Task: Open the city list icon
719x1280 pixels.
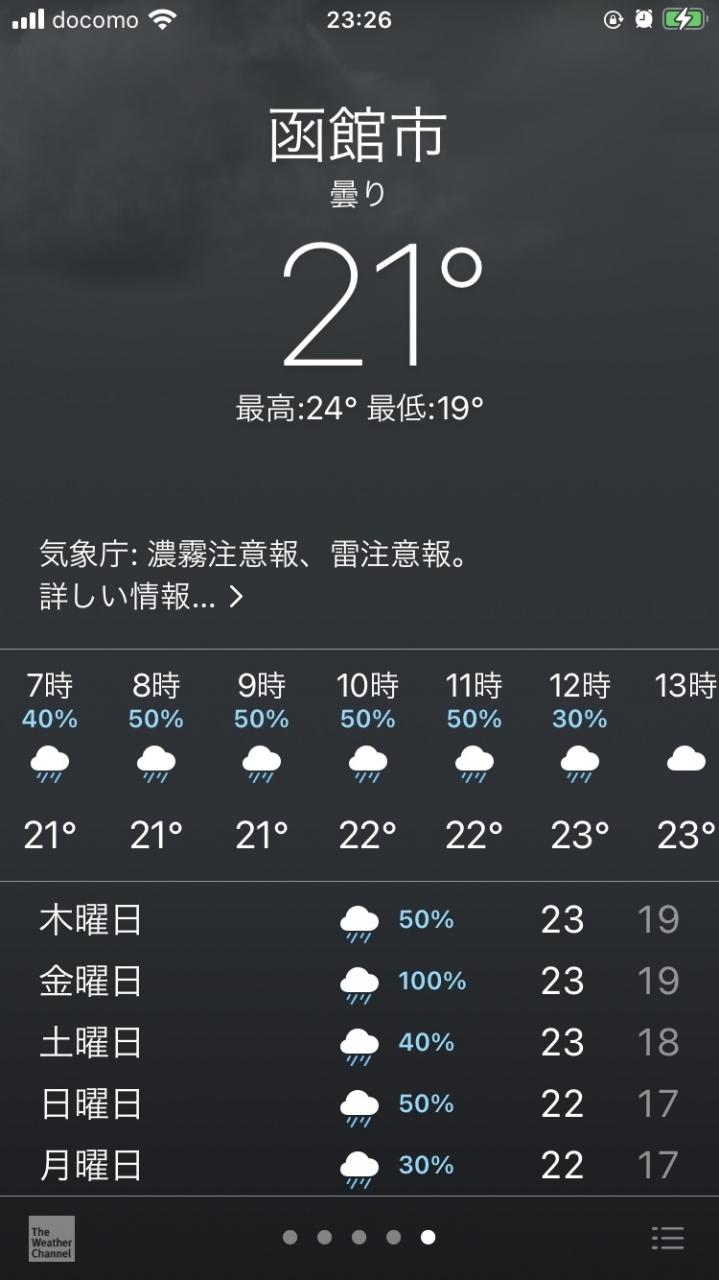Action: 667,1237
